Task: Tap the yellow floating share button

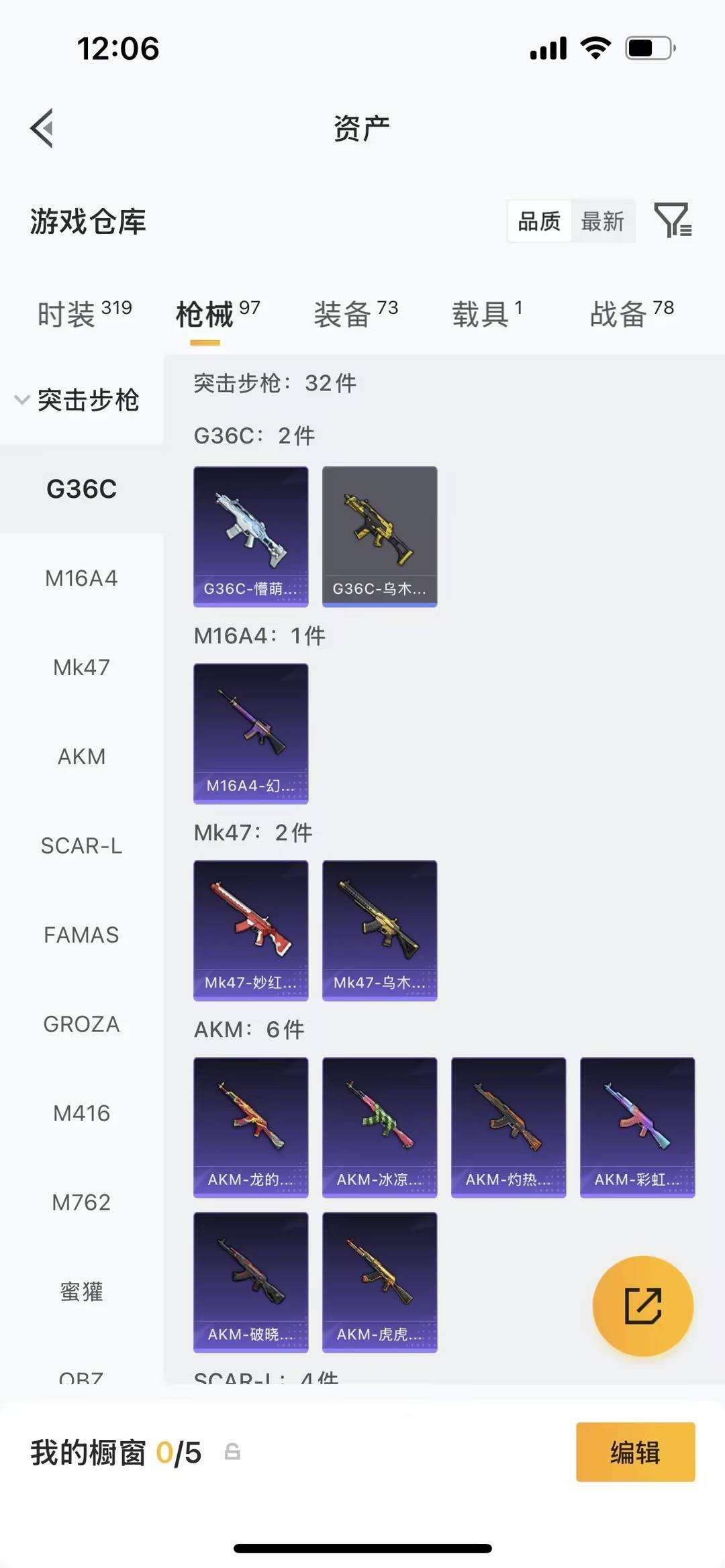Action: click(642, 1306)
